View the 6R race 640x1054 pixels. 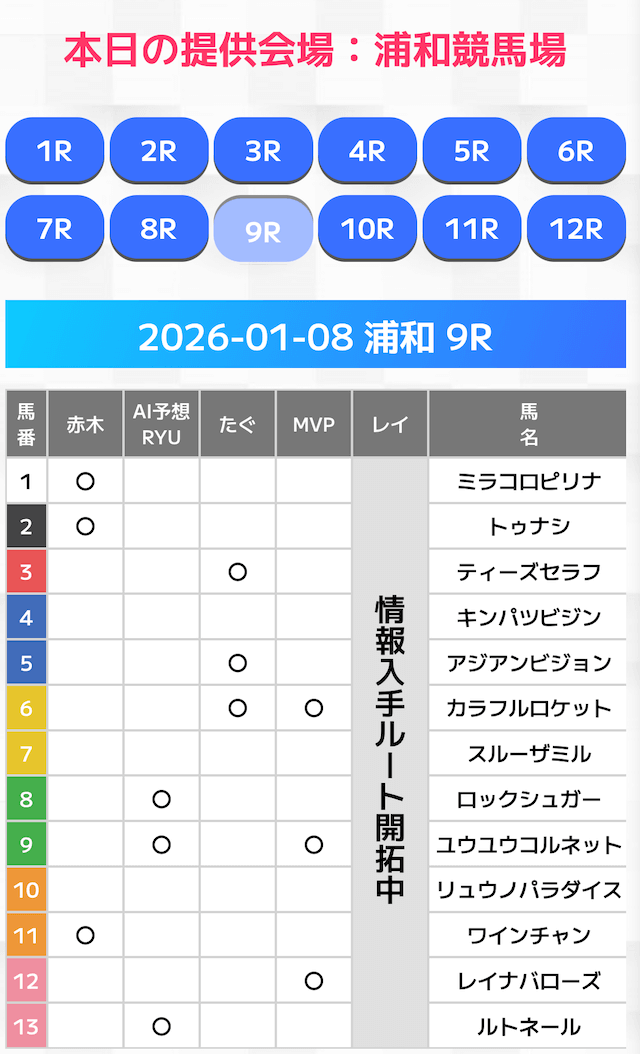coord(576,151)
